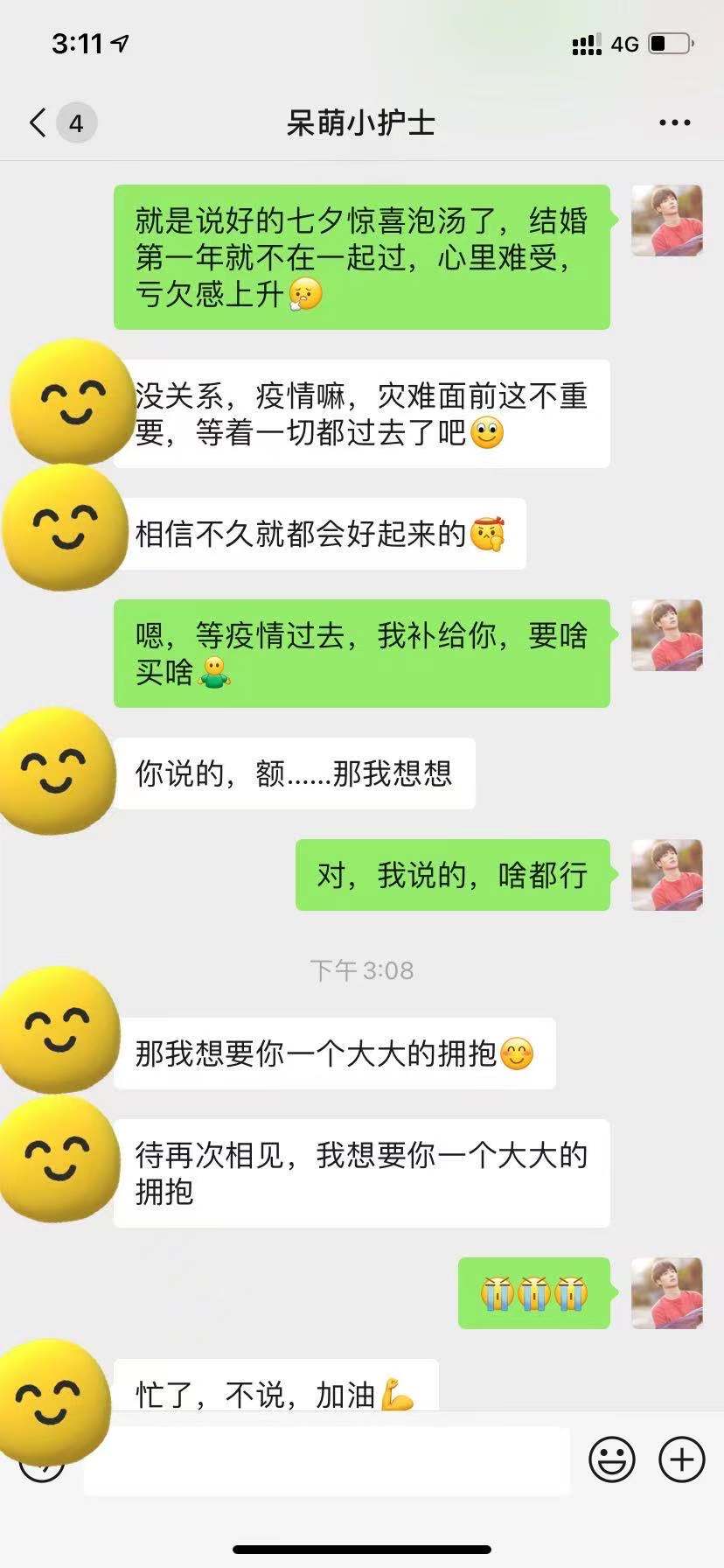Open the emoji sticker picker
This screenshot has width=724, height=1568.
coord(611,1459)
